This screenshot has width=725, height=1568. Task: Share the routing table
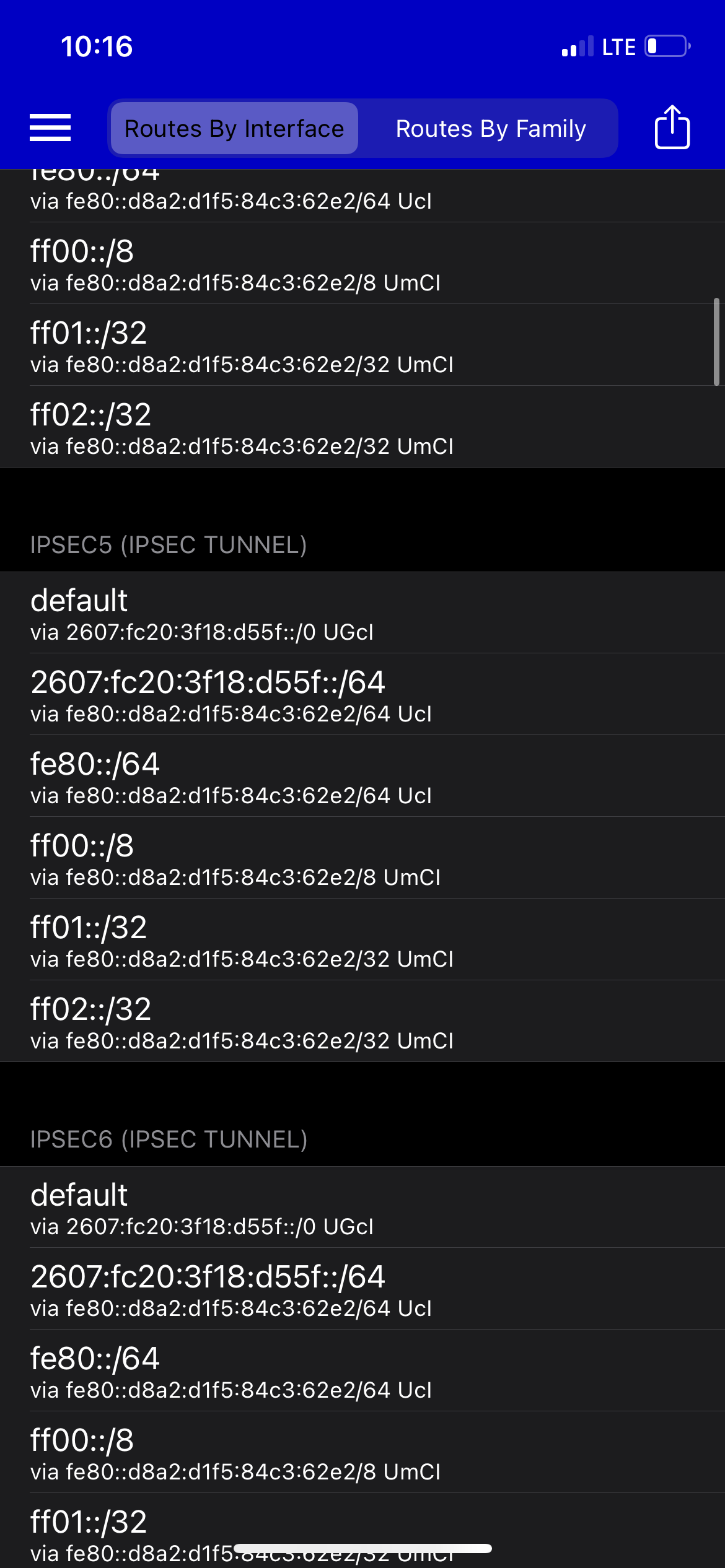point(672,127)
